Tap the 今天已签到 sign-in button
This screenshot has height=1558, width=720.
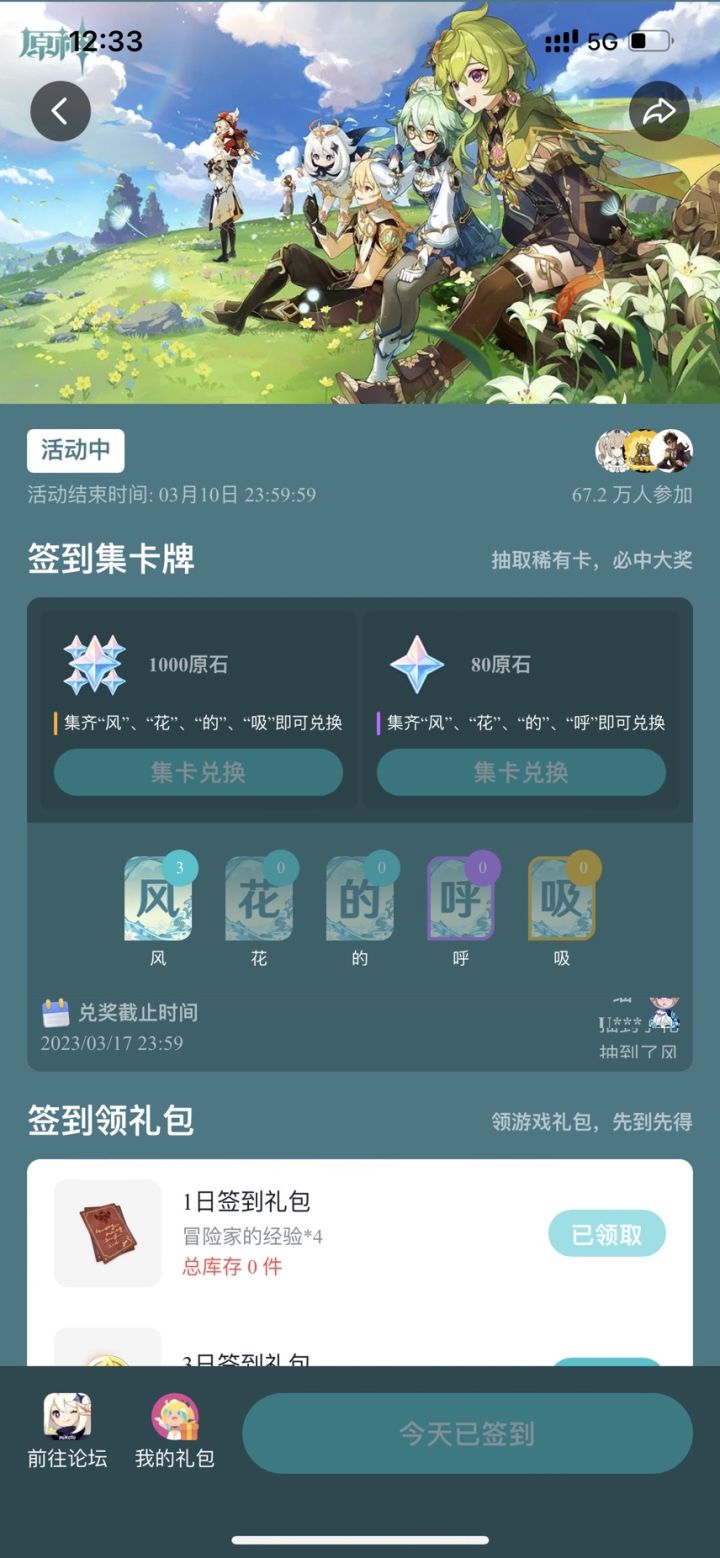click(467, 1433)
